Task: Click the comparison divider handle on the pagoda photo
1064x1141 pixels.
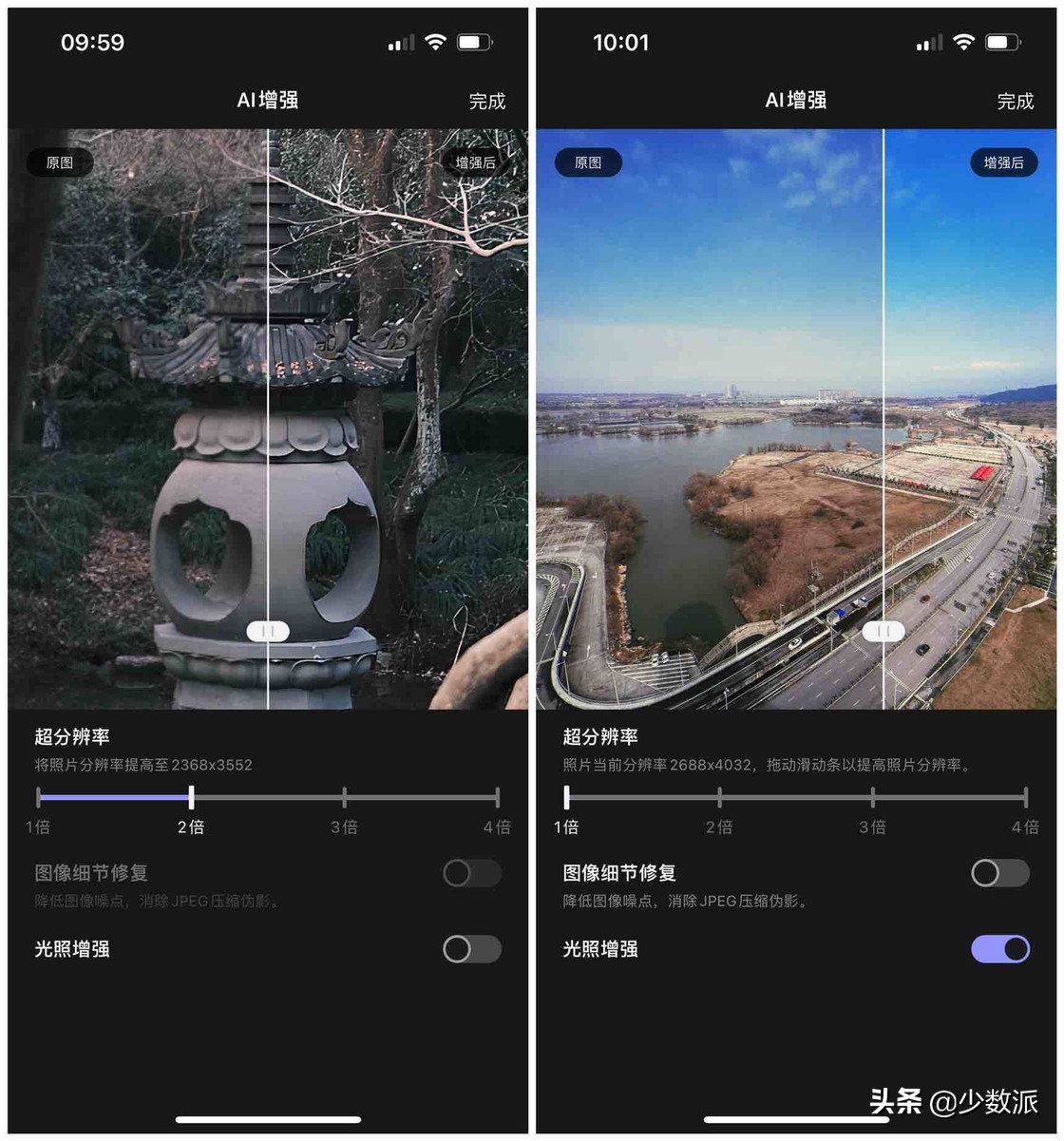Action: point(269,630)
